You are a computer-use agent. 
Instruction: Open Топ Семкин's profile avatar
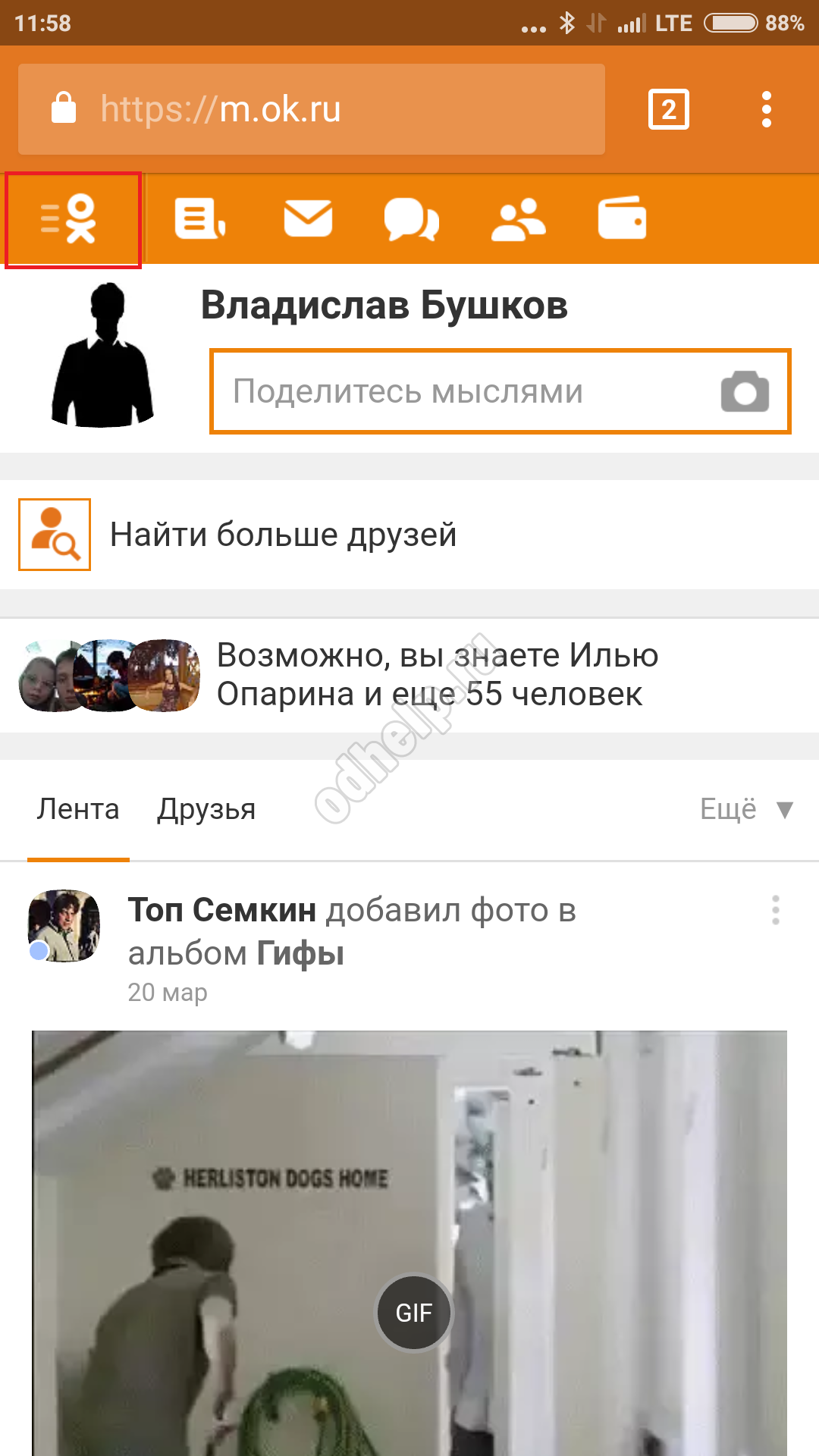pyautogui.click(x=64, y=925)
